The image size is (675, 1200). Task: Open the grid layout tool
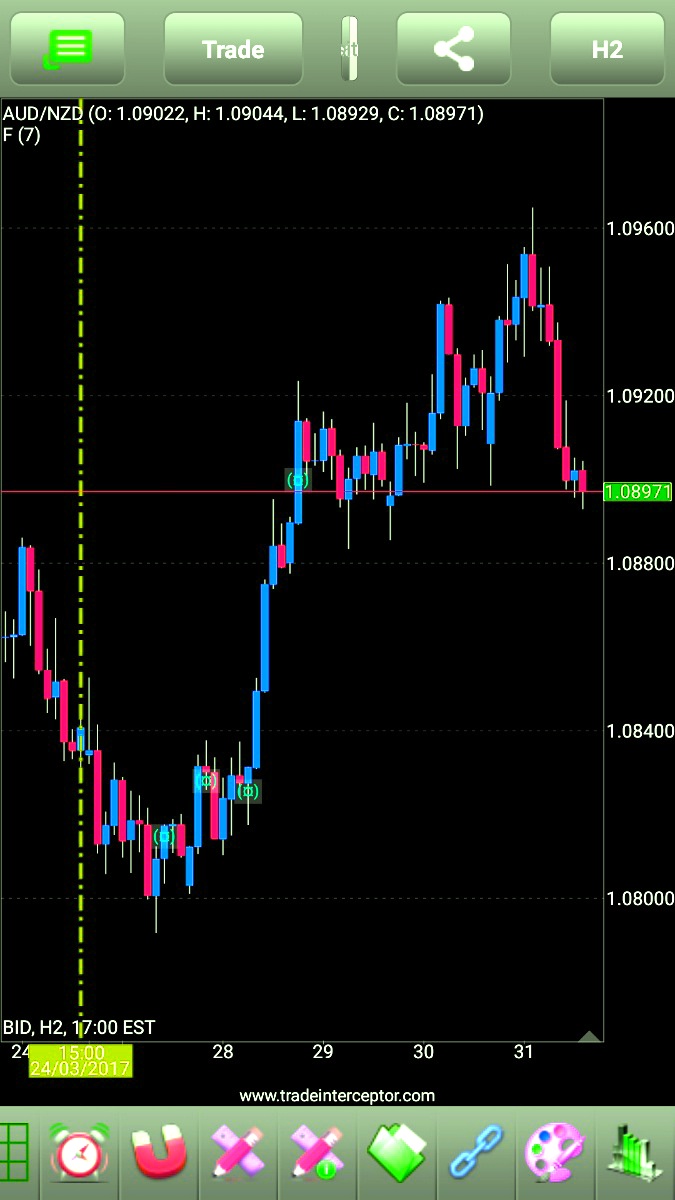(15, 1153)
